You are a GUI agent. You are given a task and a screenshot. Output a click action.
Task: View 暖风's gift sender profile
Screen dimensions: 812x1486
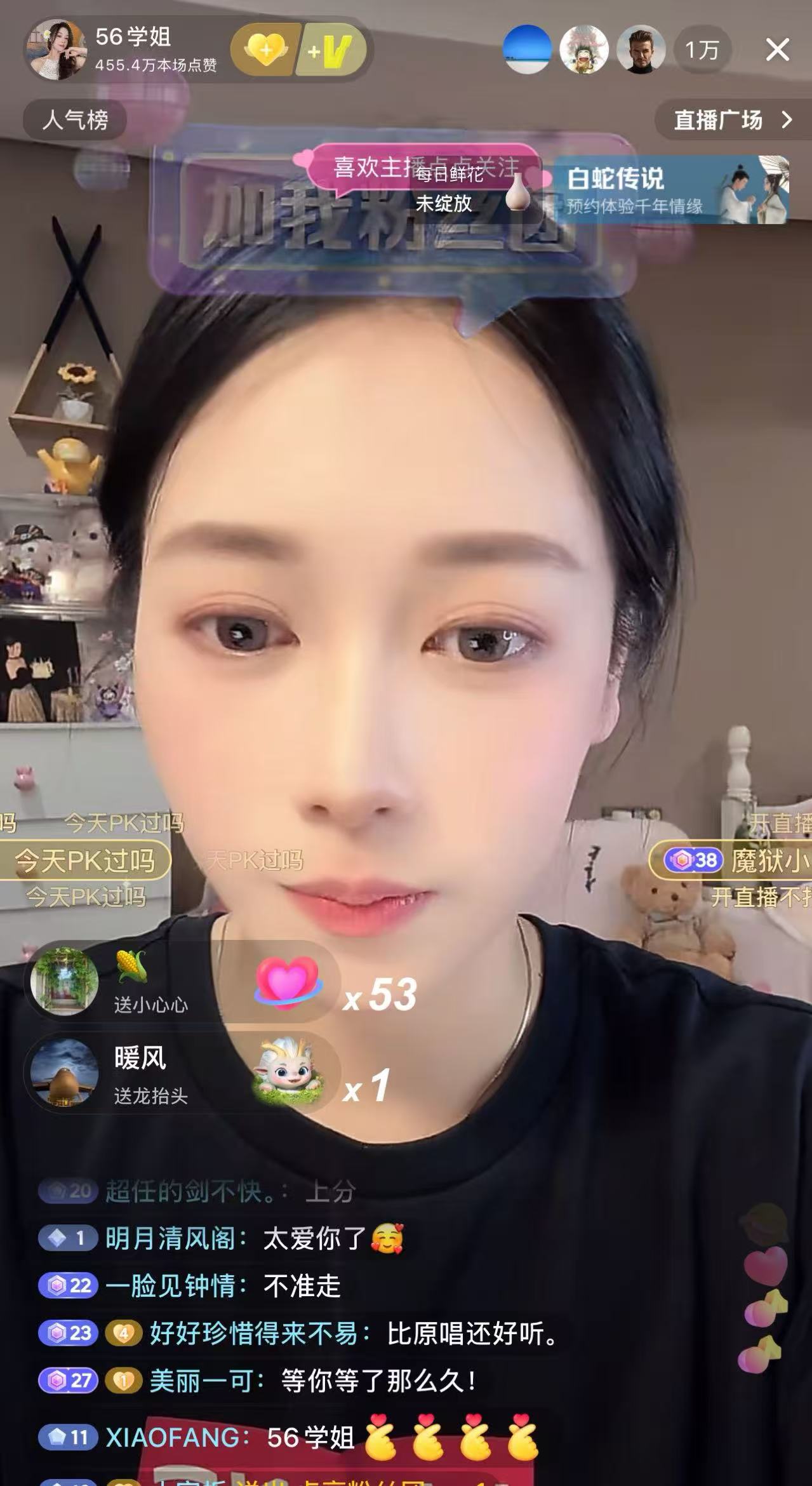click(63, 1073)
